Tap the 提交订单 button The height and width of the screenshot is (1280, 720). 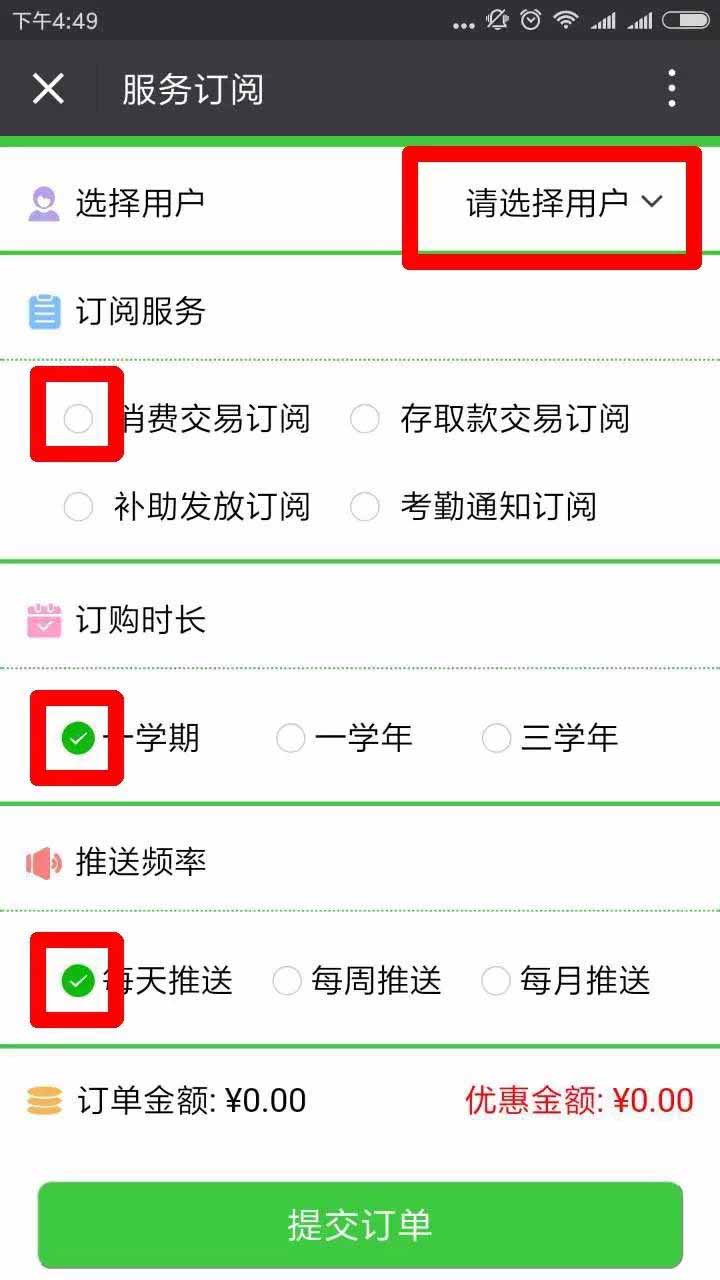point(360,1225)
